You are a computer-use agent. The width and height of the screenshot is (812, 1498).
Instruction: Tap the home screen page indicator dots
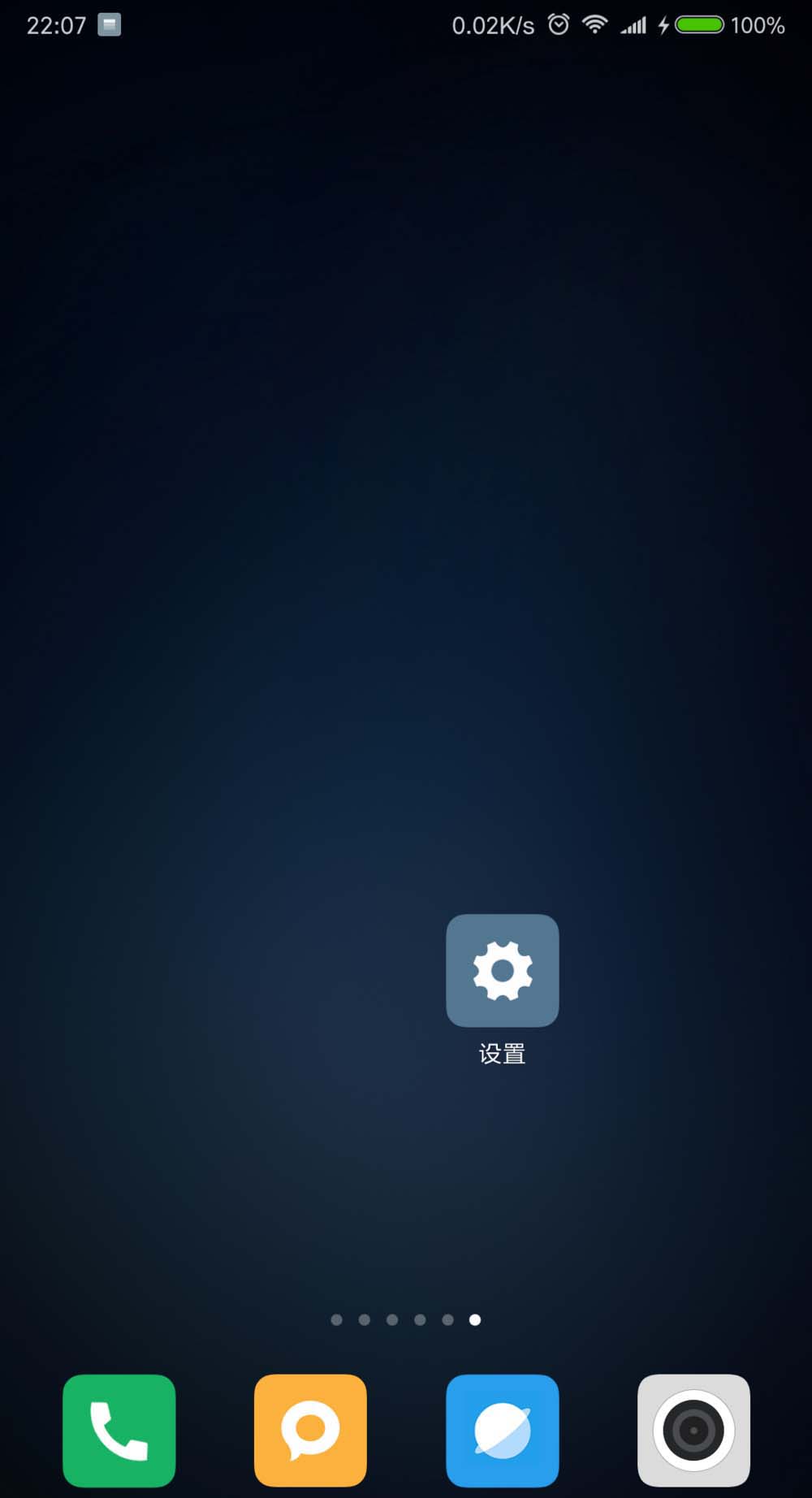(405, 1319)
